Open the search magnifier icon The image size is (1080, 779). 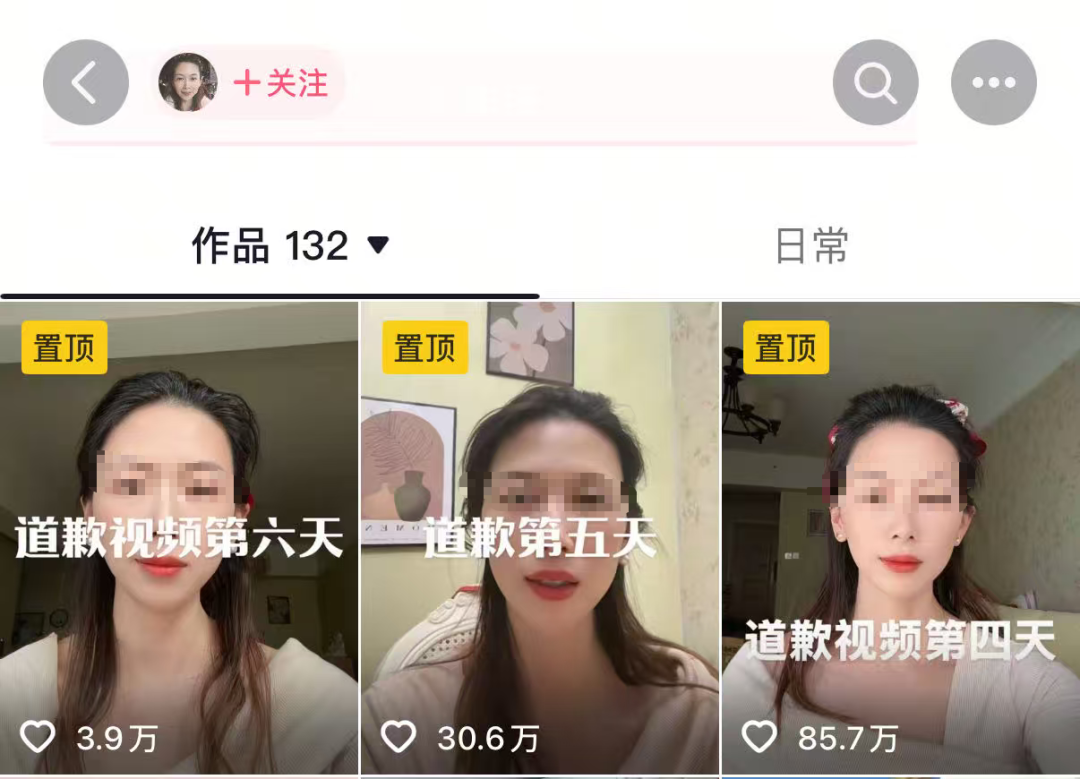click(x=875, y=83)
